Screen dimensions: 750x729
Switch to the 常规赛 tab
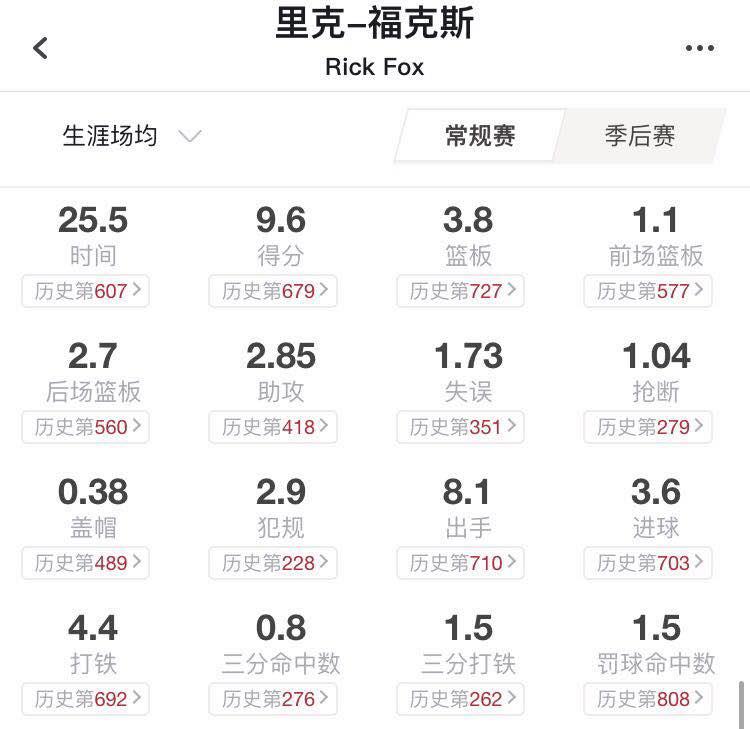tap(480, 136)
